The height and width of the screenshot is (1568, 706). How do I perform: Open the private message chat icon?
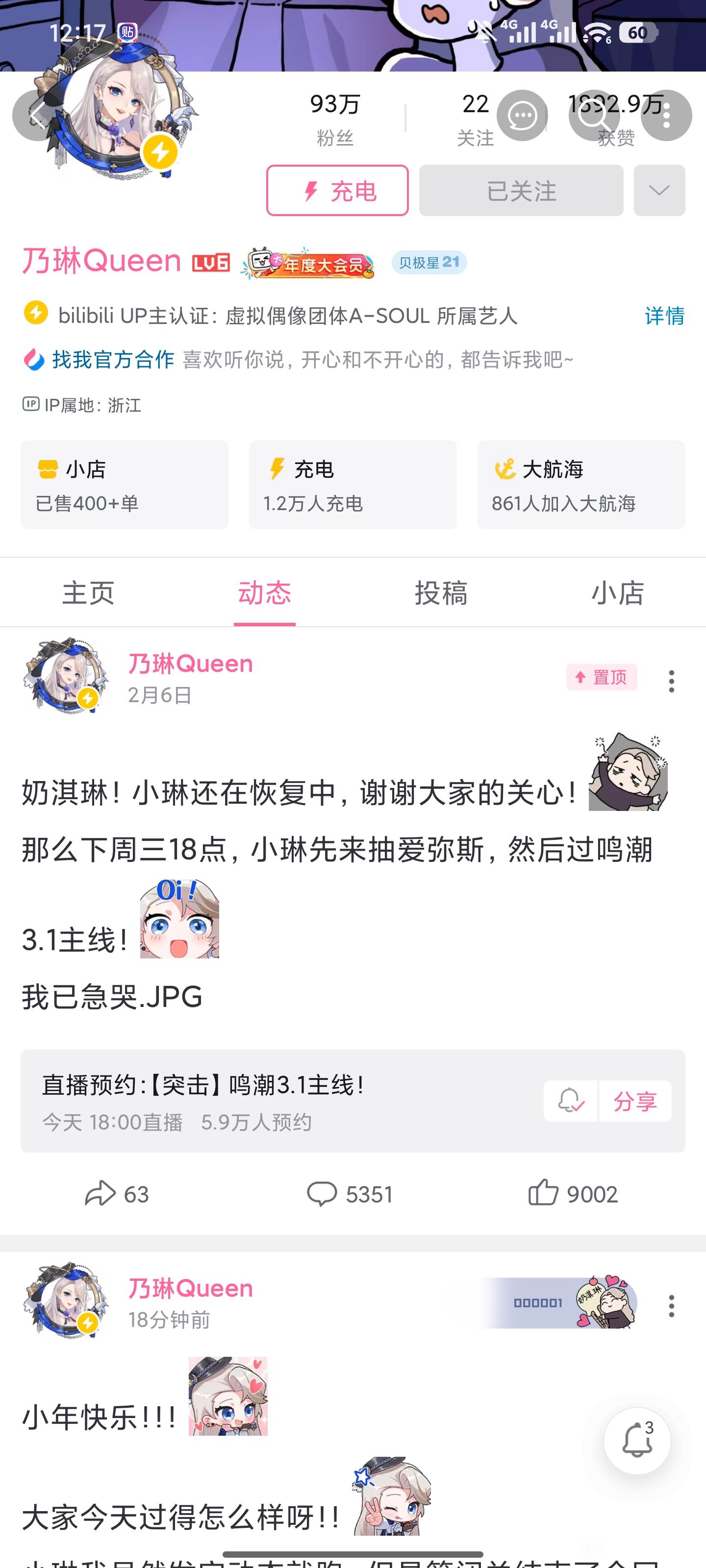pyautogui.click(x=522, y=116)
